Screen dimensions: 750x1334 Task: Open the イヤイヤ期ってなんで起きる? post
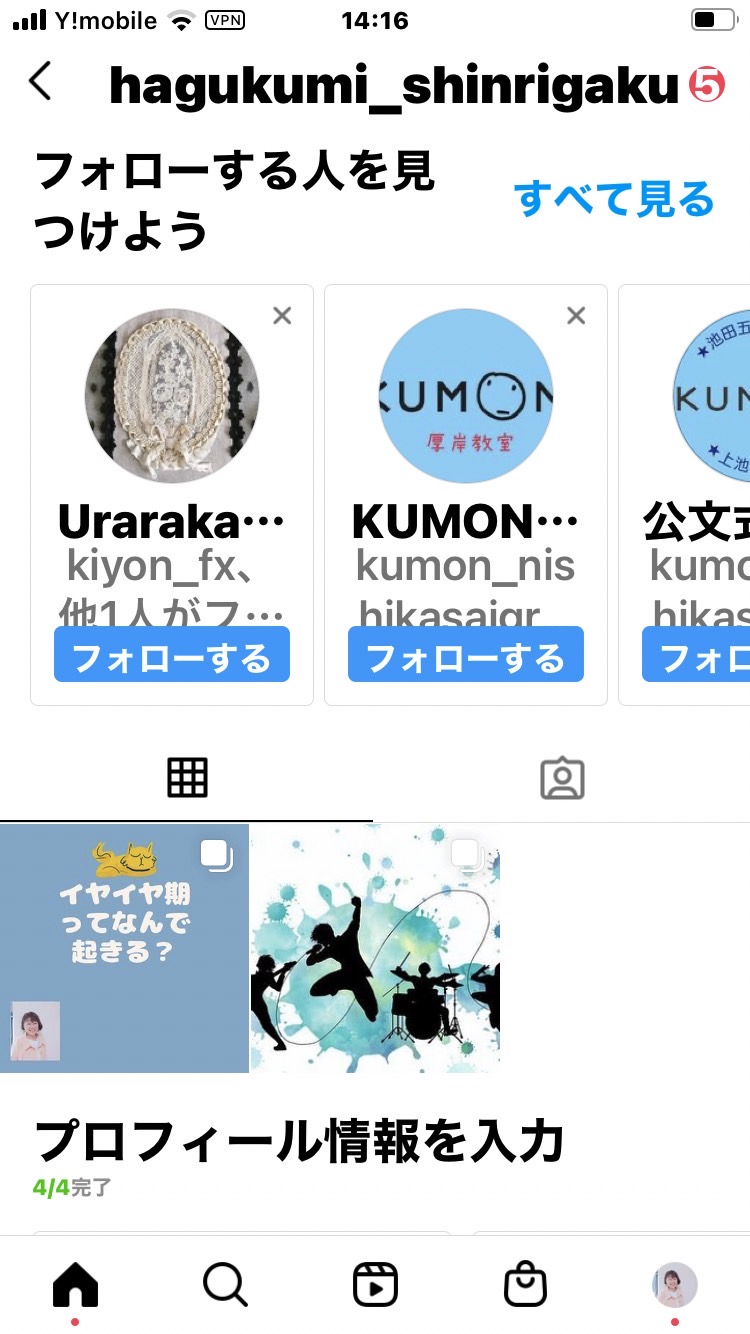tap(124, 948)
